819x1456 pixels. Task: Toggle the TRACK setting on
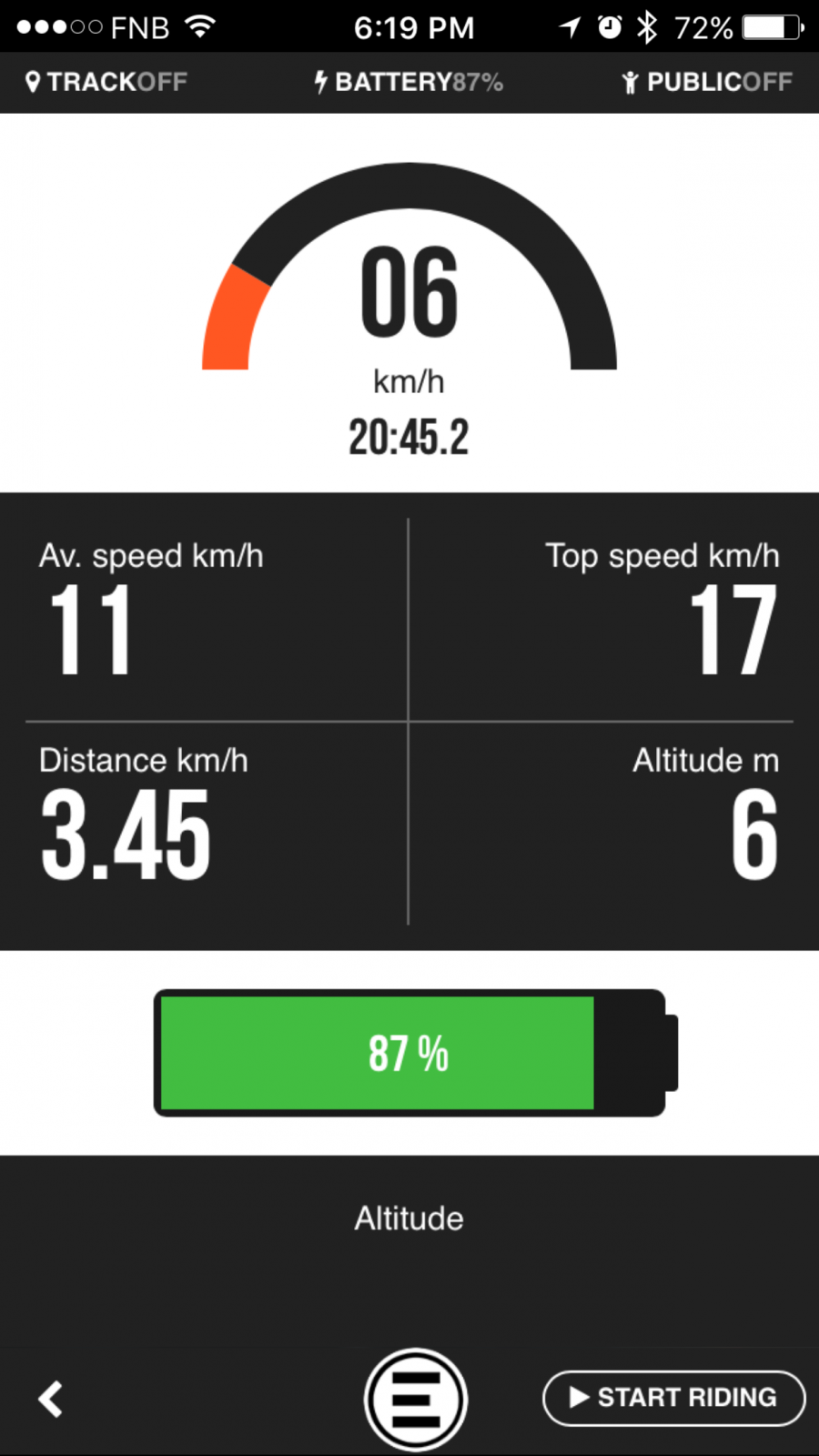click(106, 82)
